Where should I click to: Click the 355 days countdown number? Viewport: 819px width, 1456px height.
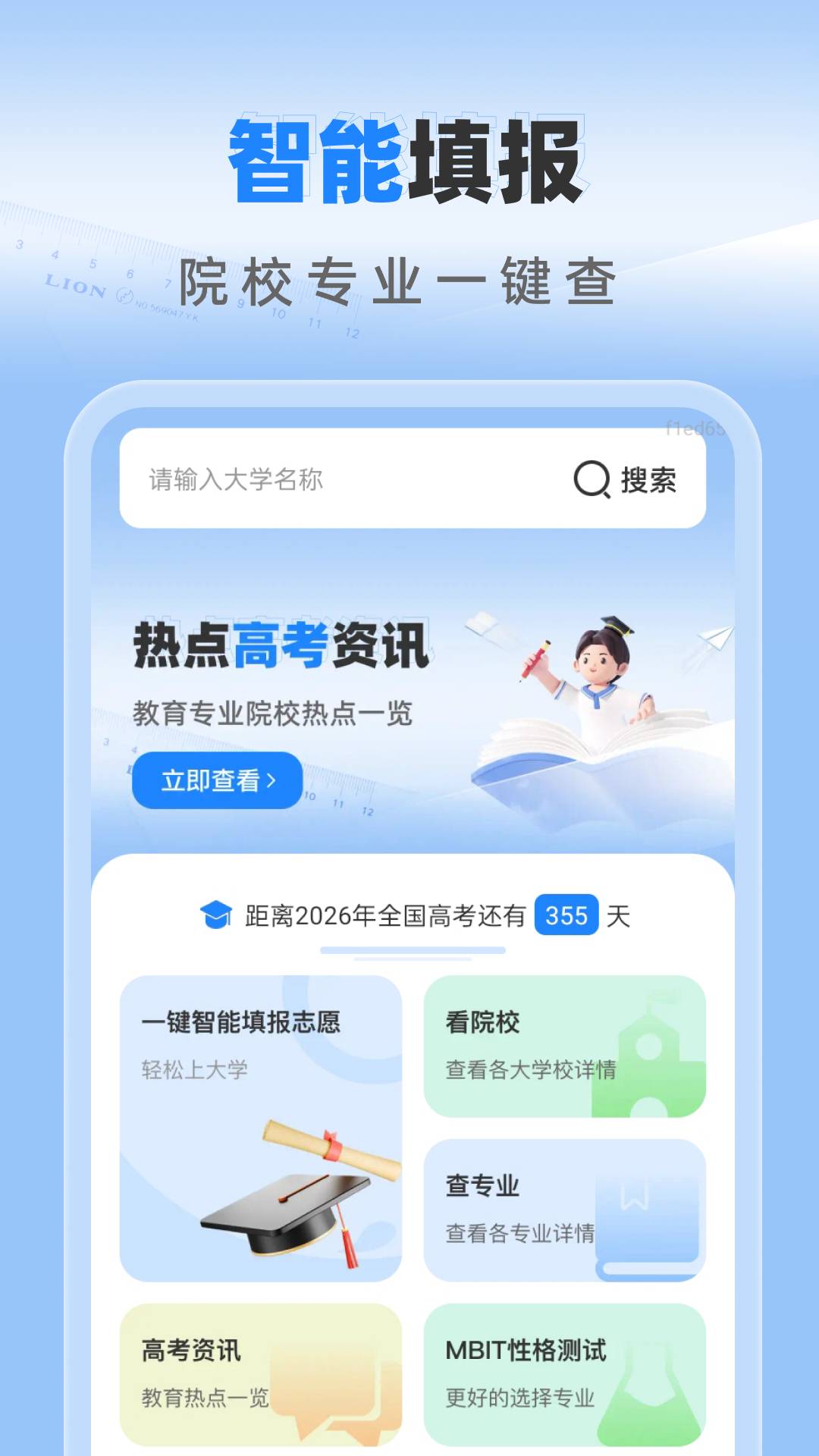coord(566,917)
